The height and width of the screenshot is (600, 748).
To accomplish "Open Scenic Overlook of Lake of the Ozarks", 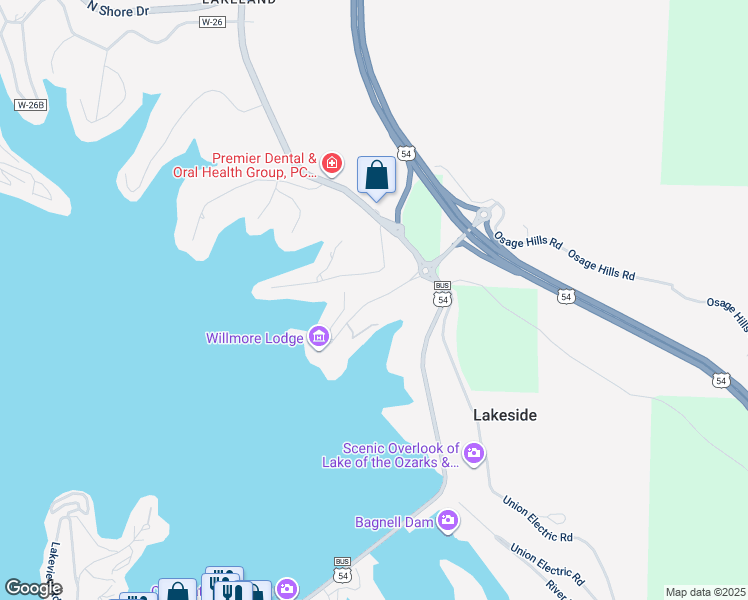I will (474, 454).
